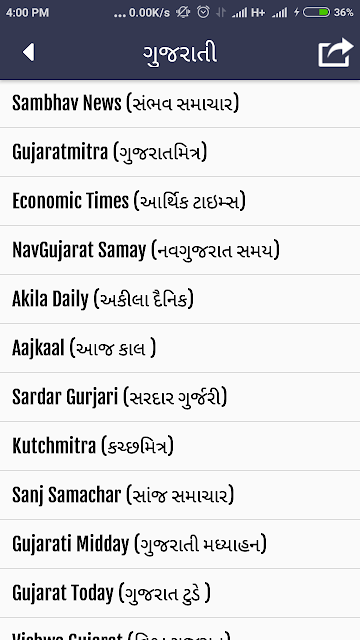360x640 pixels.
Task: Open Gujarati Midday
Action: tap(180, 544)
